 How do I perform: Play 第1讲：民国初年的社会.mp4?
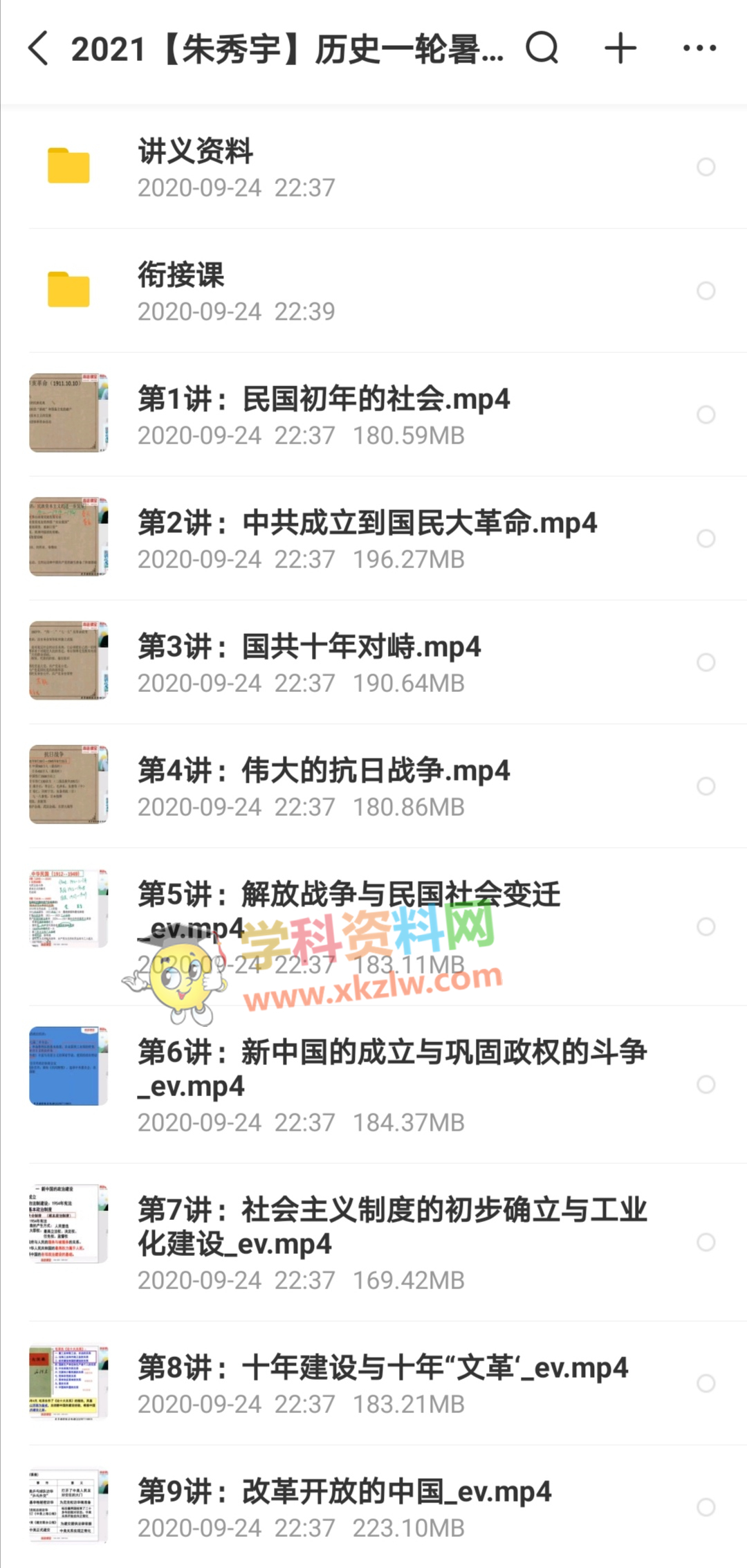(x=324, y=399)
